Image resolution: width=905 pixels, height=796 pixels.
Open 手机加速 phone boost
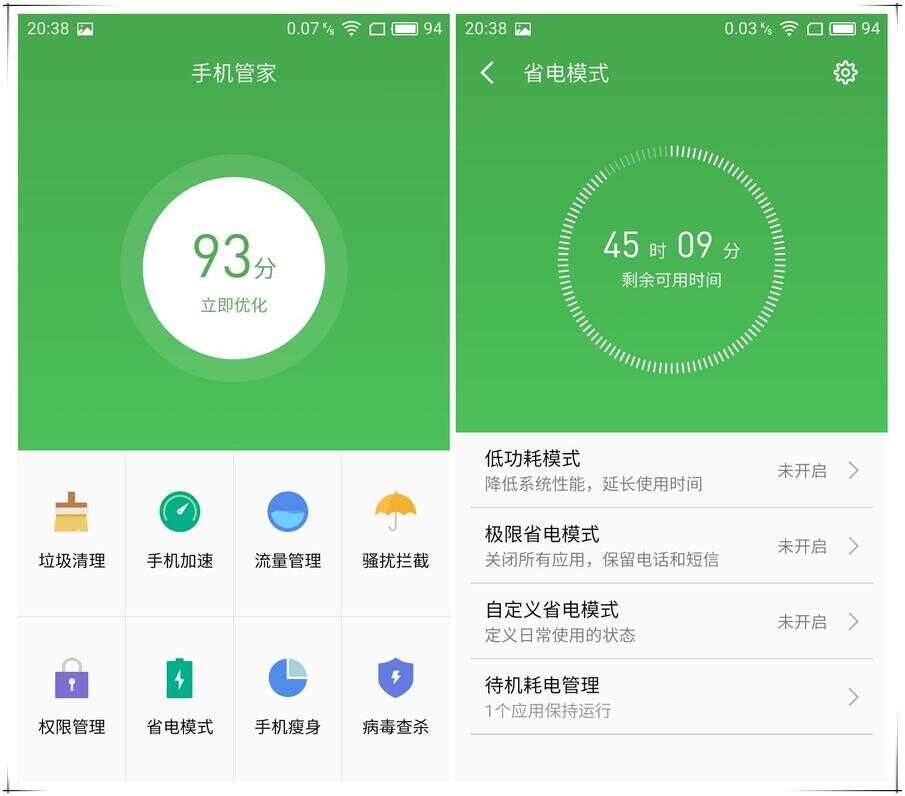click(180, 531)
